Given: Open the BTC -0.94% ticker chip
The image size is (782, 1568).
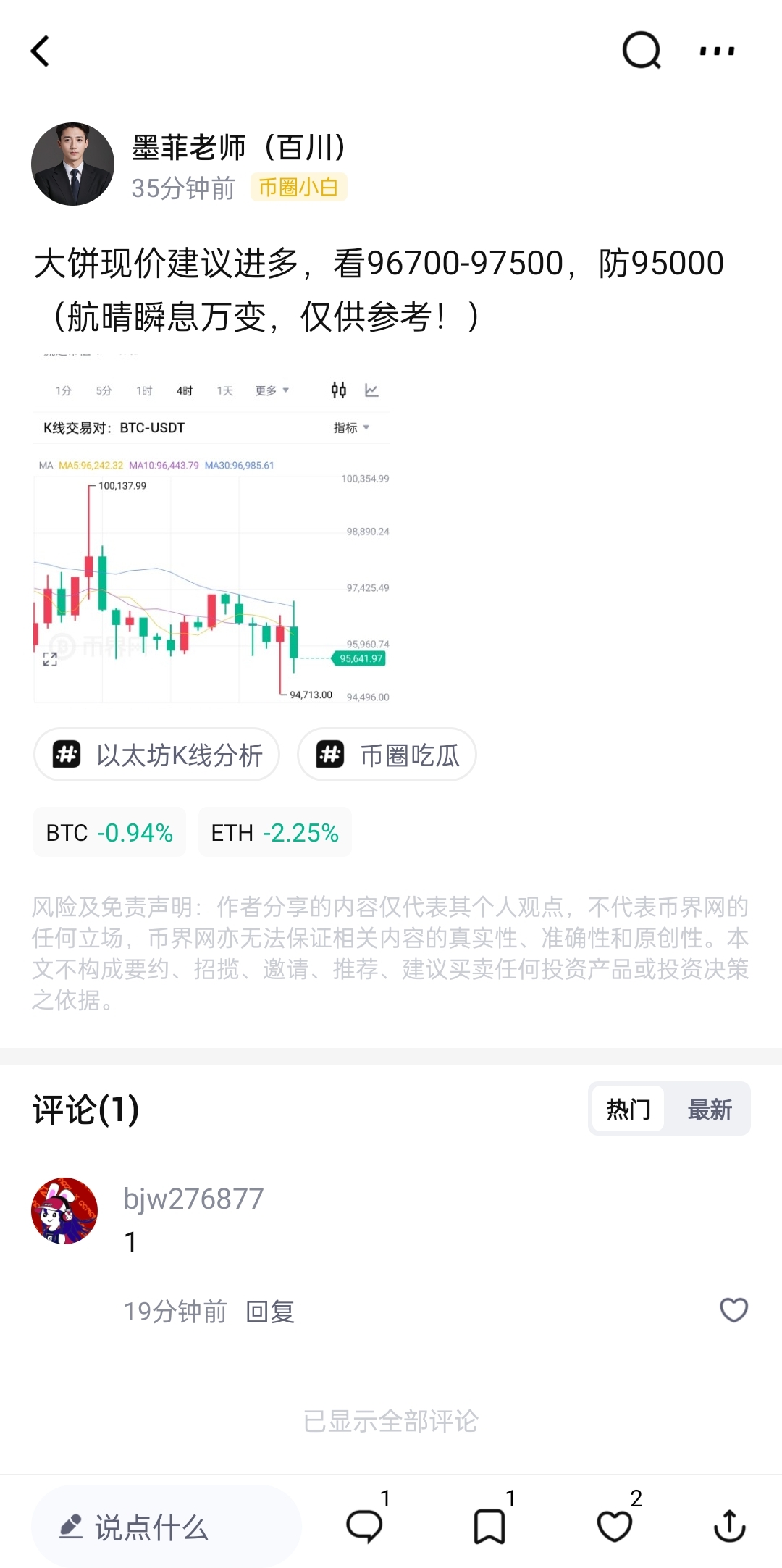Looking at the screenshot, I should [x=109, y=832].
